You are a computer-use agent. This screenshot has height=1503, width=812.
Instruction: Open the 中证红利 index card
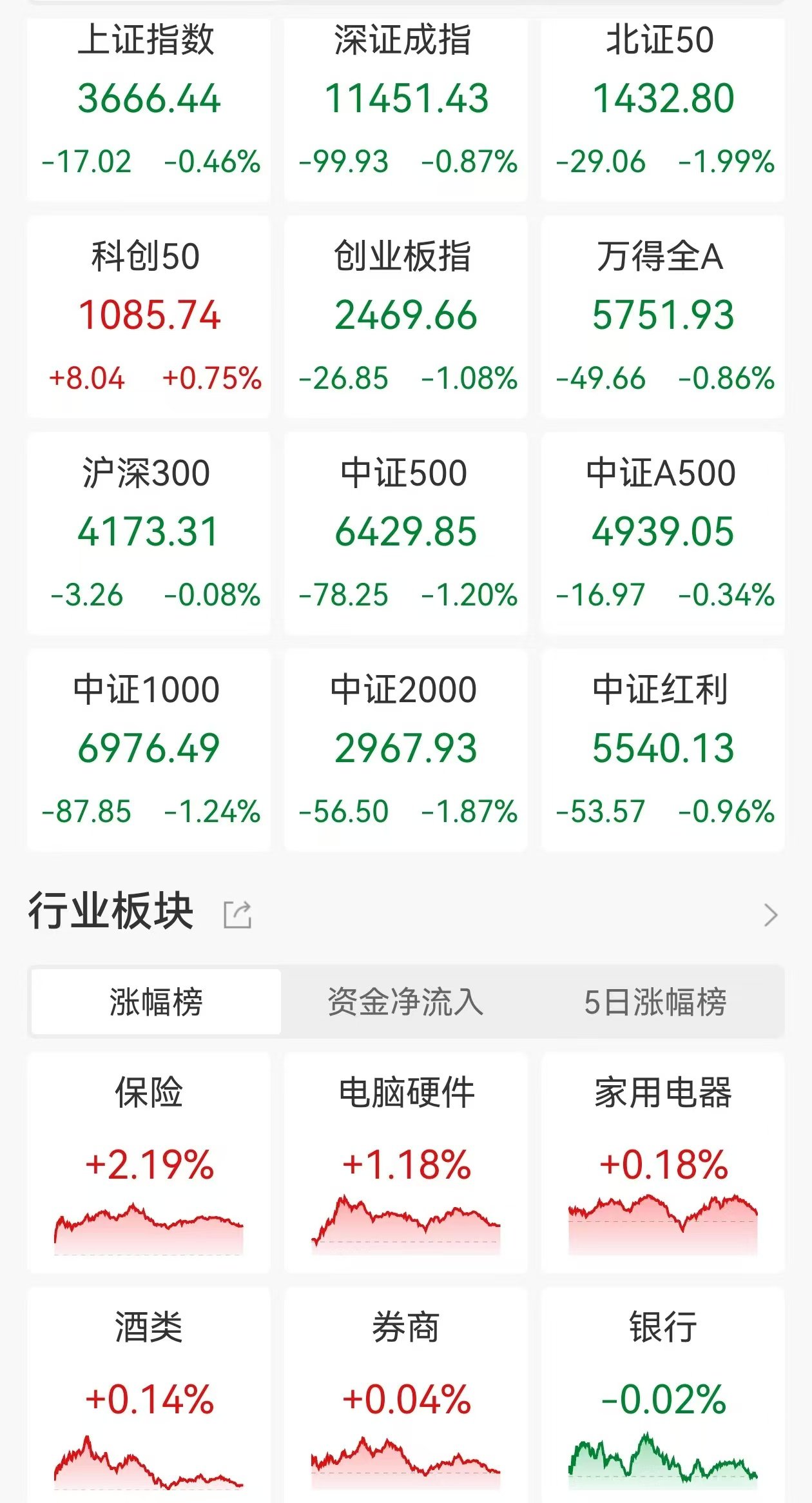pos(663,750)
